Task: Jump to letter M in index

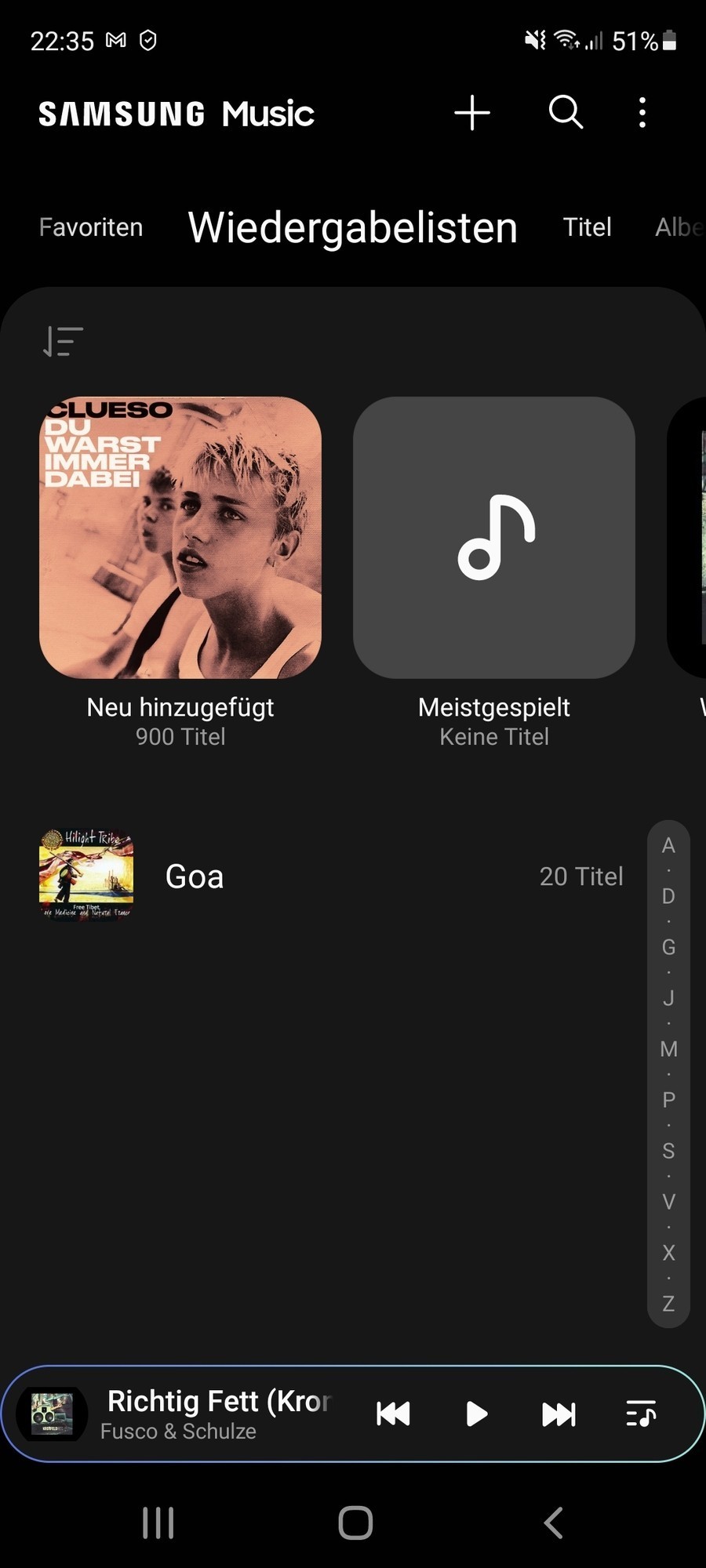Action: coord(668,1049)
